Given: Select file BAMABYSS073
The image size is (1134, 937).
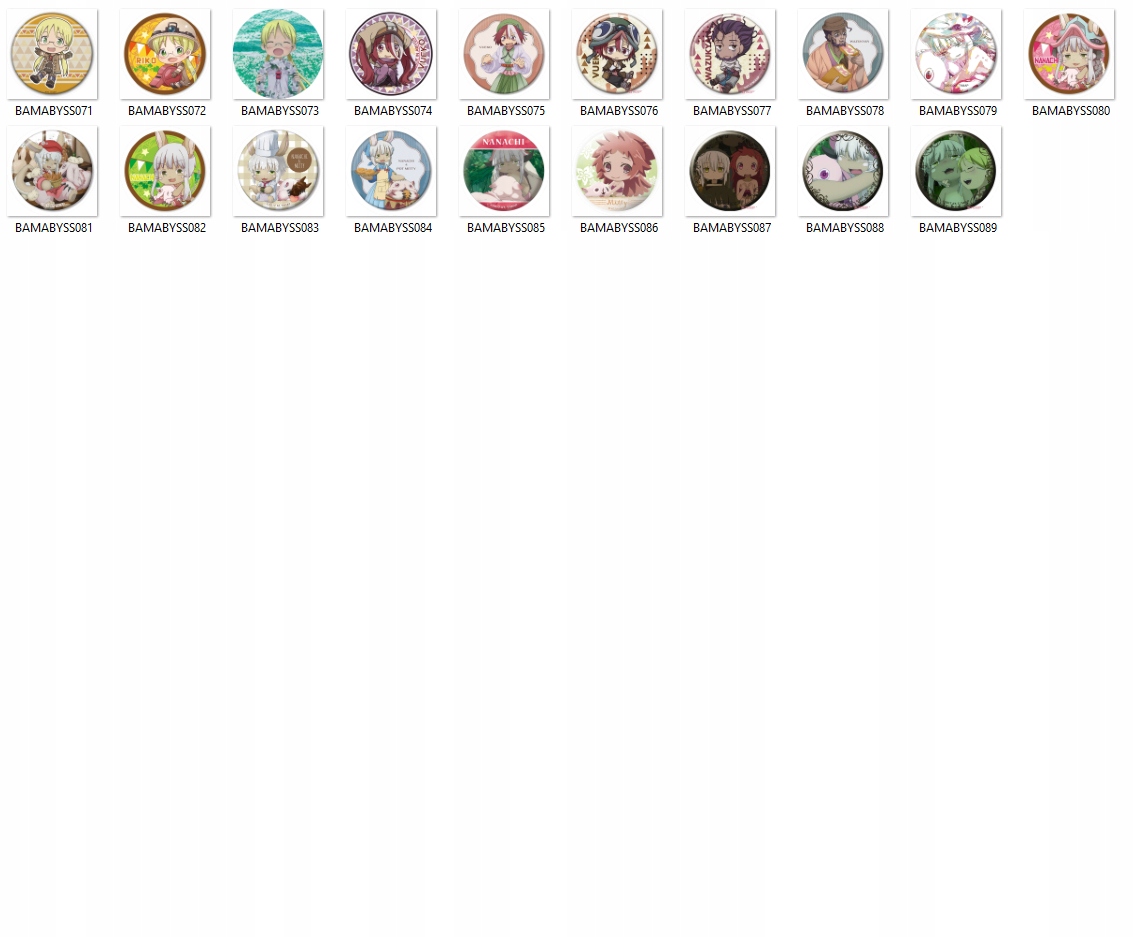Looking at the screenshot, I should [278, 54].
